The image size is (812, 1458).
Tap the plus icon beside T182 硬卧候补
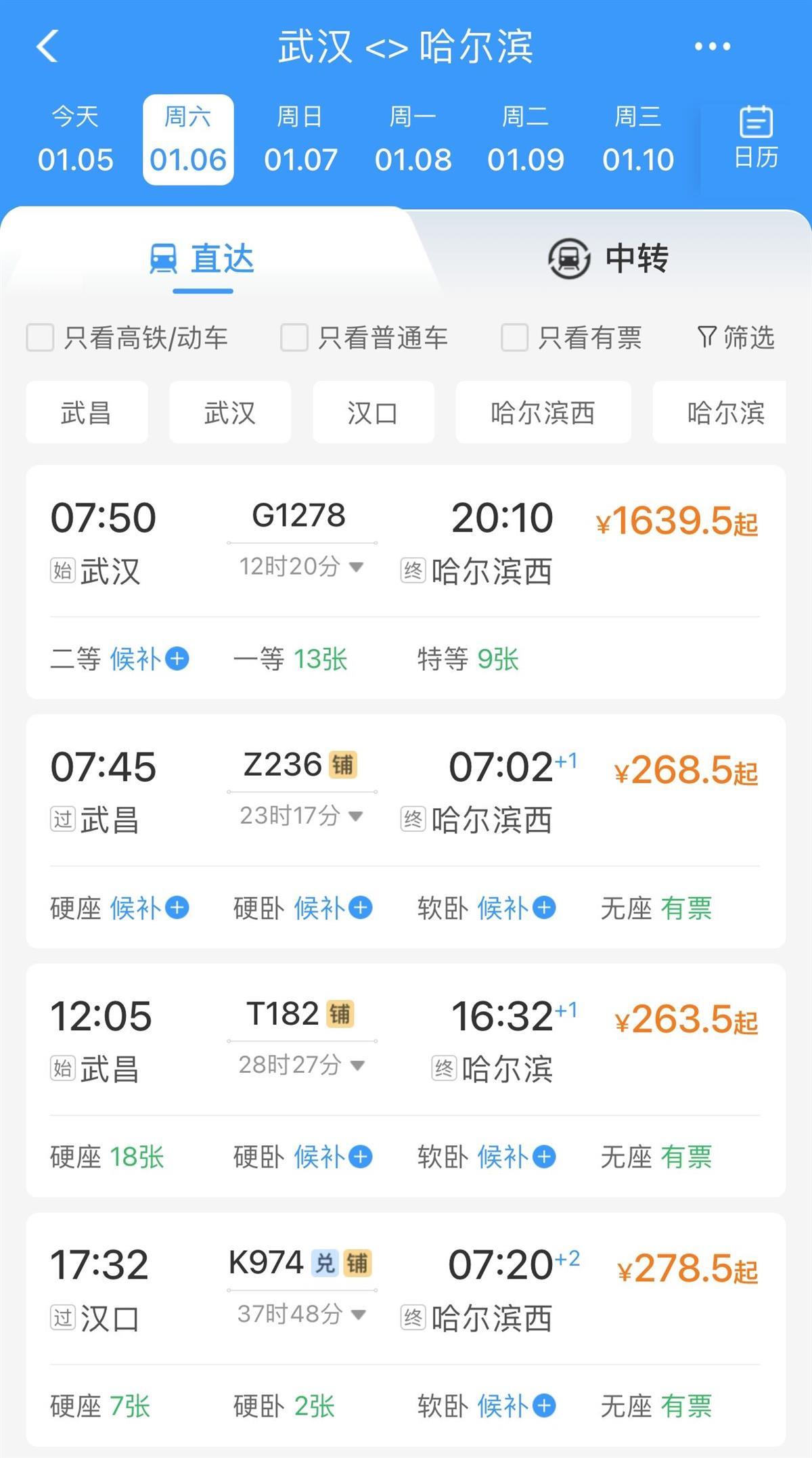pyautogui.click(x=359, y=1157)
